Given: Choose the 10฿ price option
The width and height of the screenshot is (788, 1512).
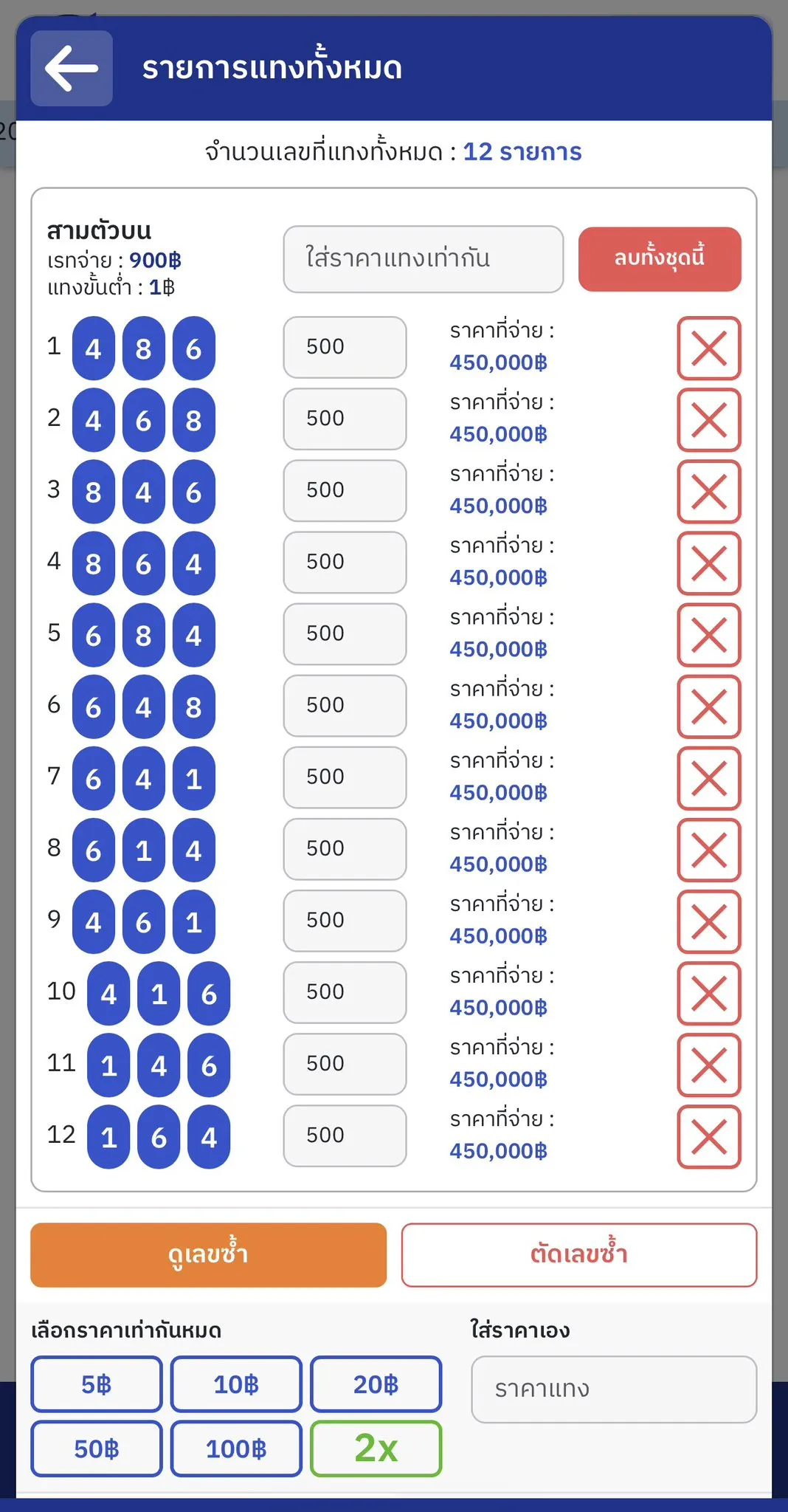Looking at the screenshot, I should [236, 1384].
